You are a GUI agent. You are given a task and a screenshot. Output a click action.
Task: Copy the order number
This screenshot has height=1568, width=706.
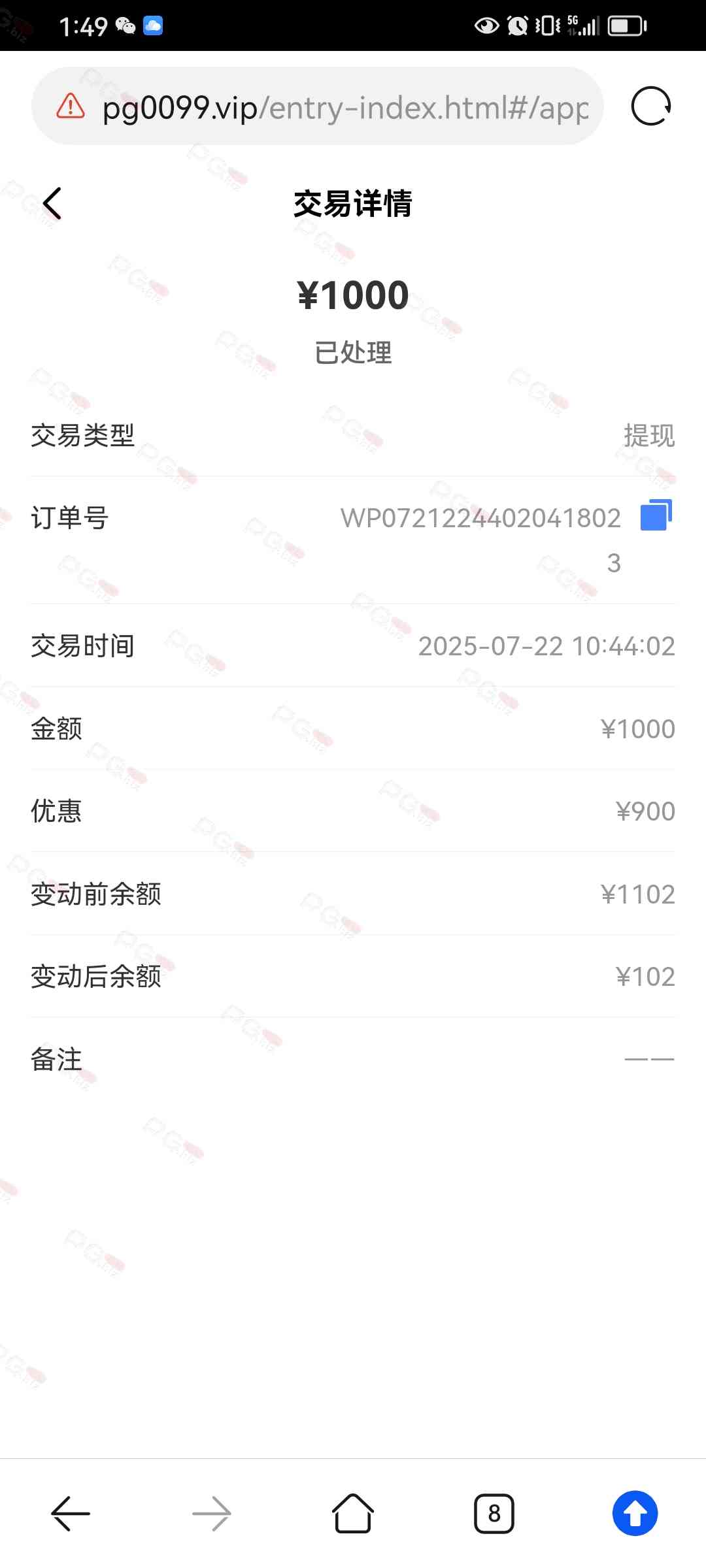pyautogui.click(x=656, y=515)
